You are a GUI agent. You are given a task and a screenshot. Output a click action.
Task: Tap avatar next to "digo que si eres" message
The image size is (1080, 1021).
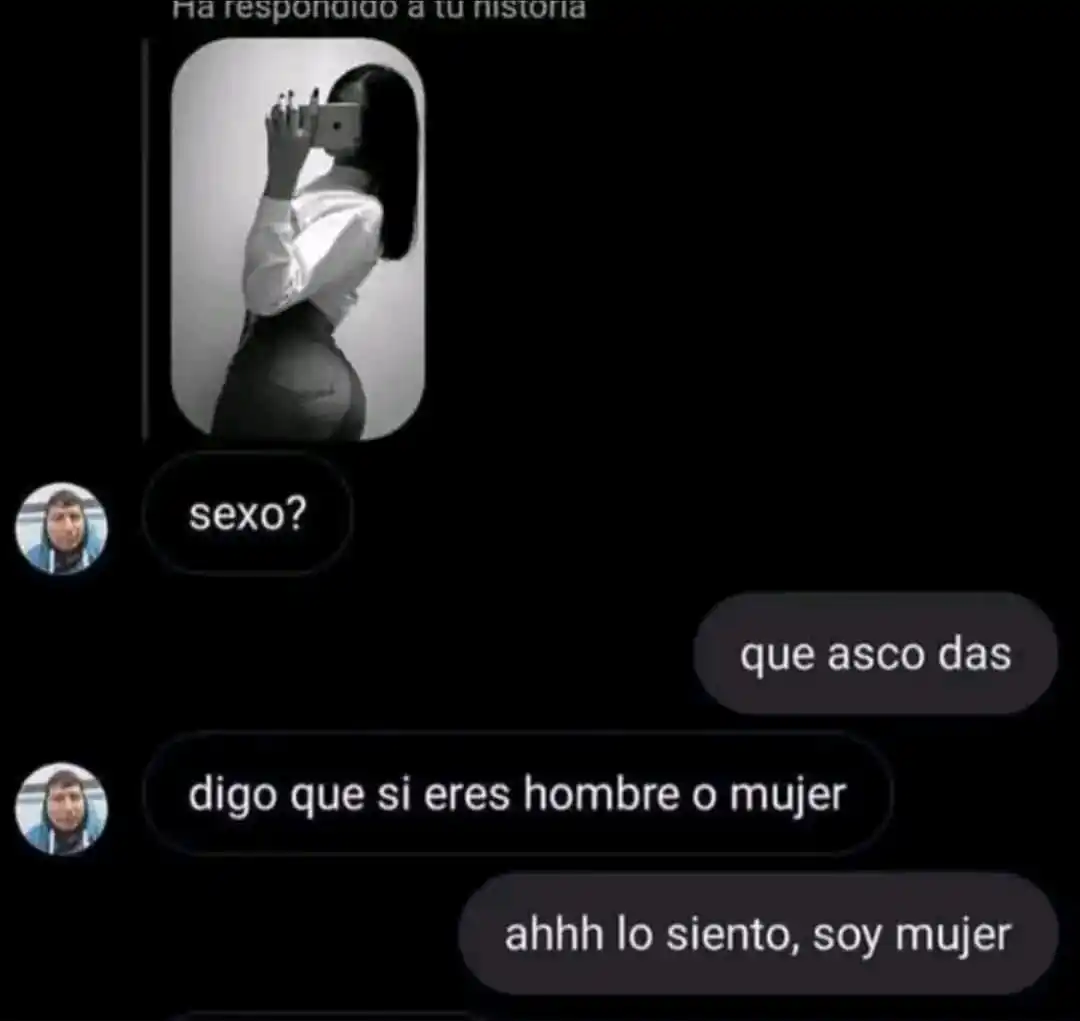coord(61,809)
